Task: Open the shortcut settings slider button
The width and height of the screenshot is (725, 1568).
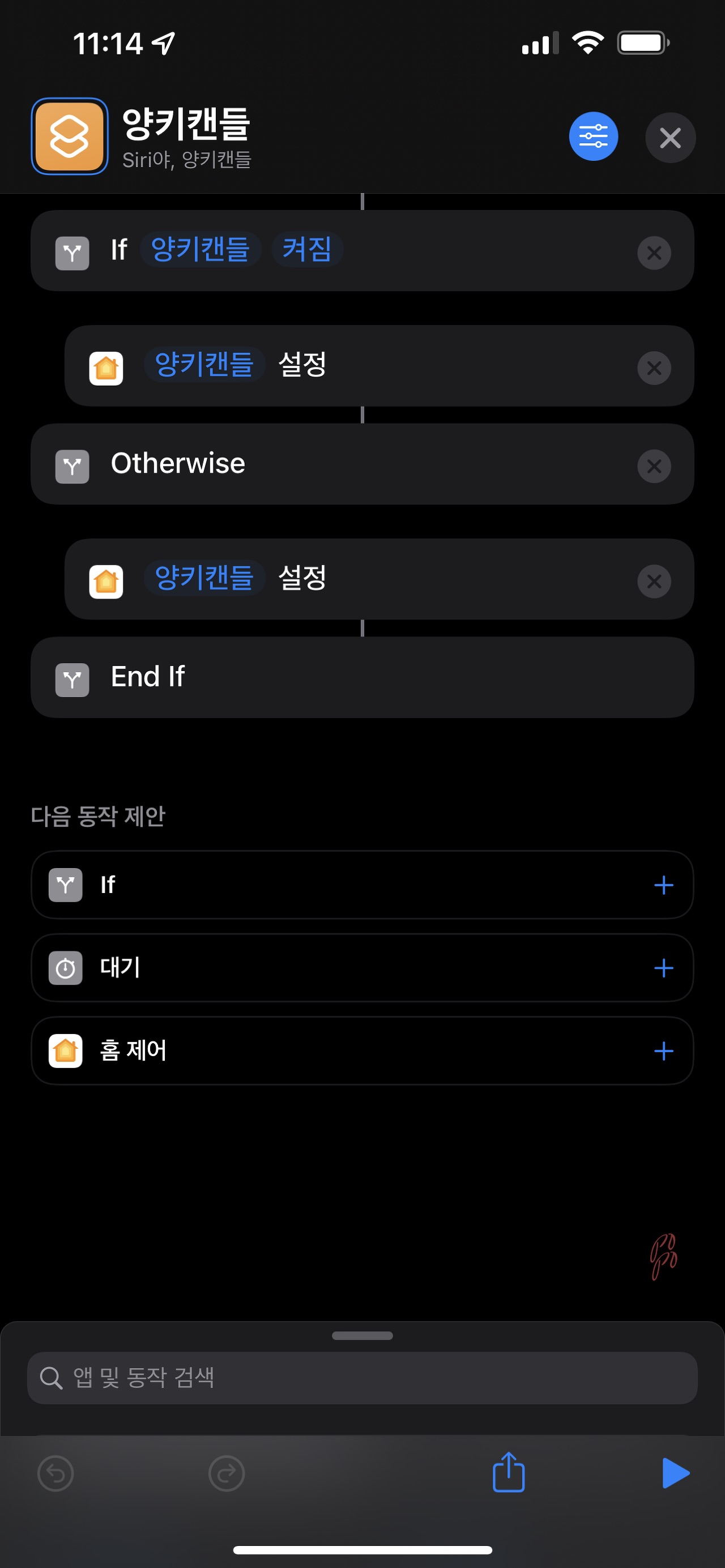Action: pyautogui.click(x=593, y=136)
